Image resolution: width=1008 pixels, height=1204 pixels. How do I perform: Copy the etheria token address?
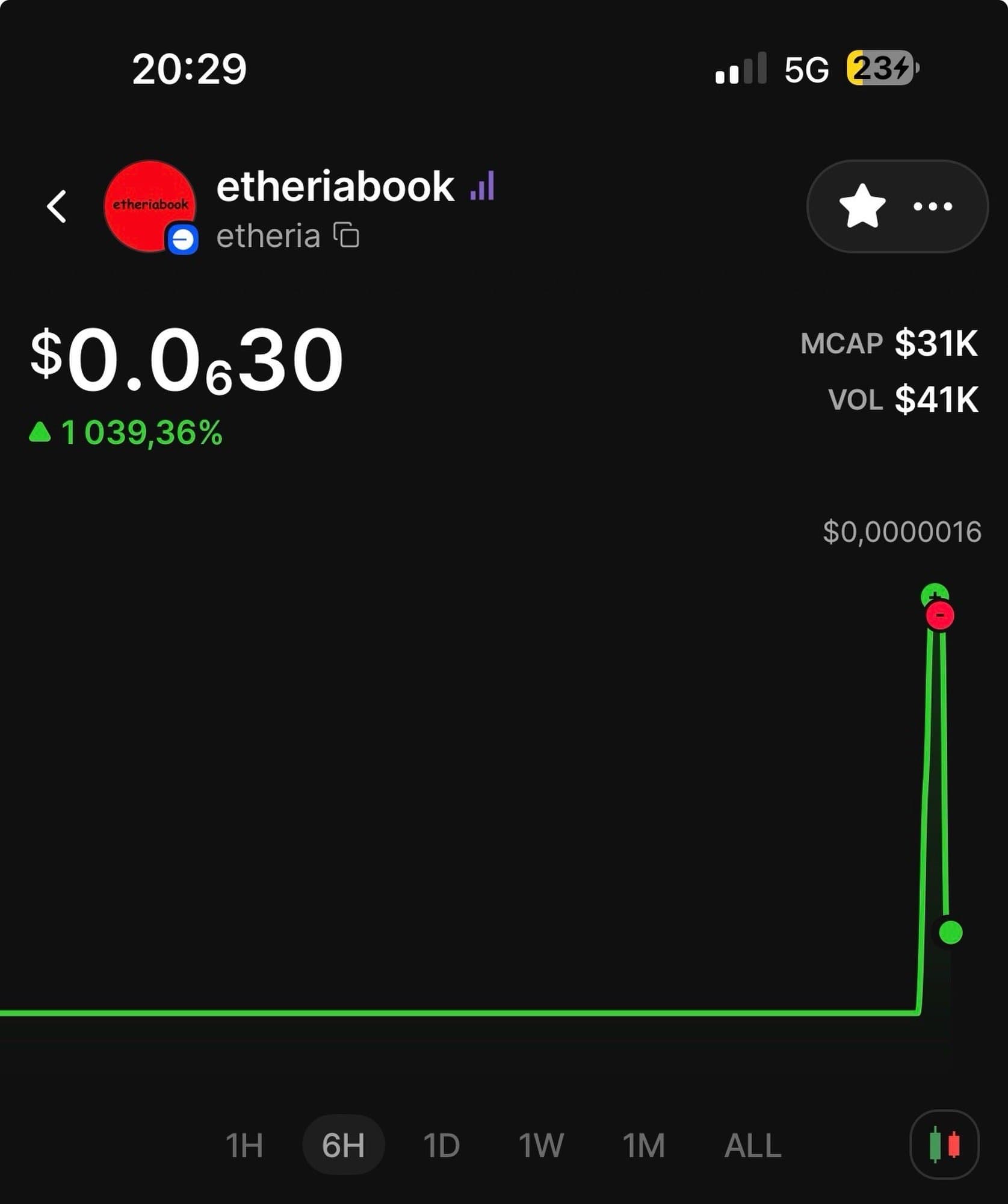pos(347,235)
